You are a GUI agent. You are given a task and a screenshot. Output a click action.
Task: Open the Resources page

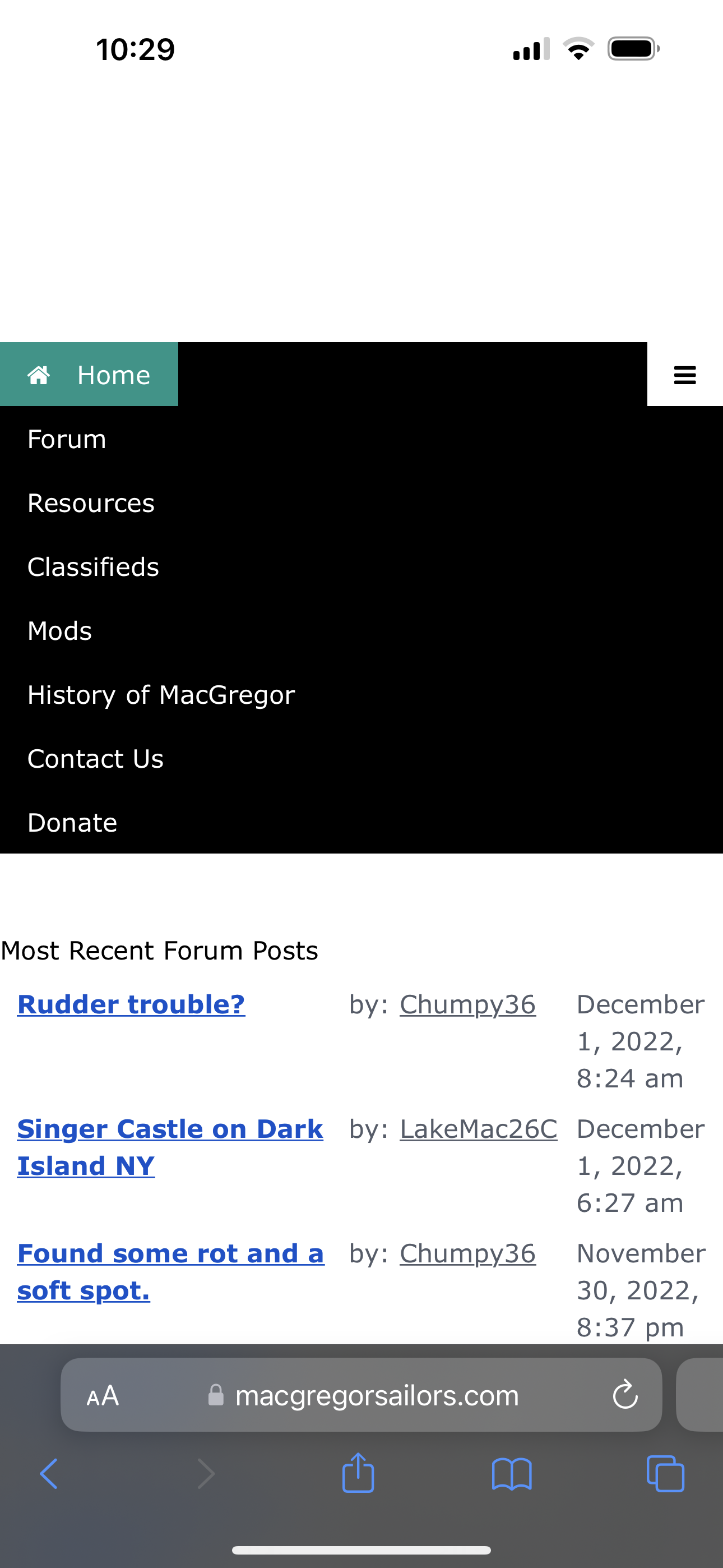(x=91, y=503)
